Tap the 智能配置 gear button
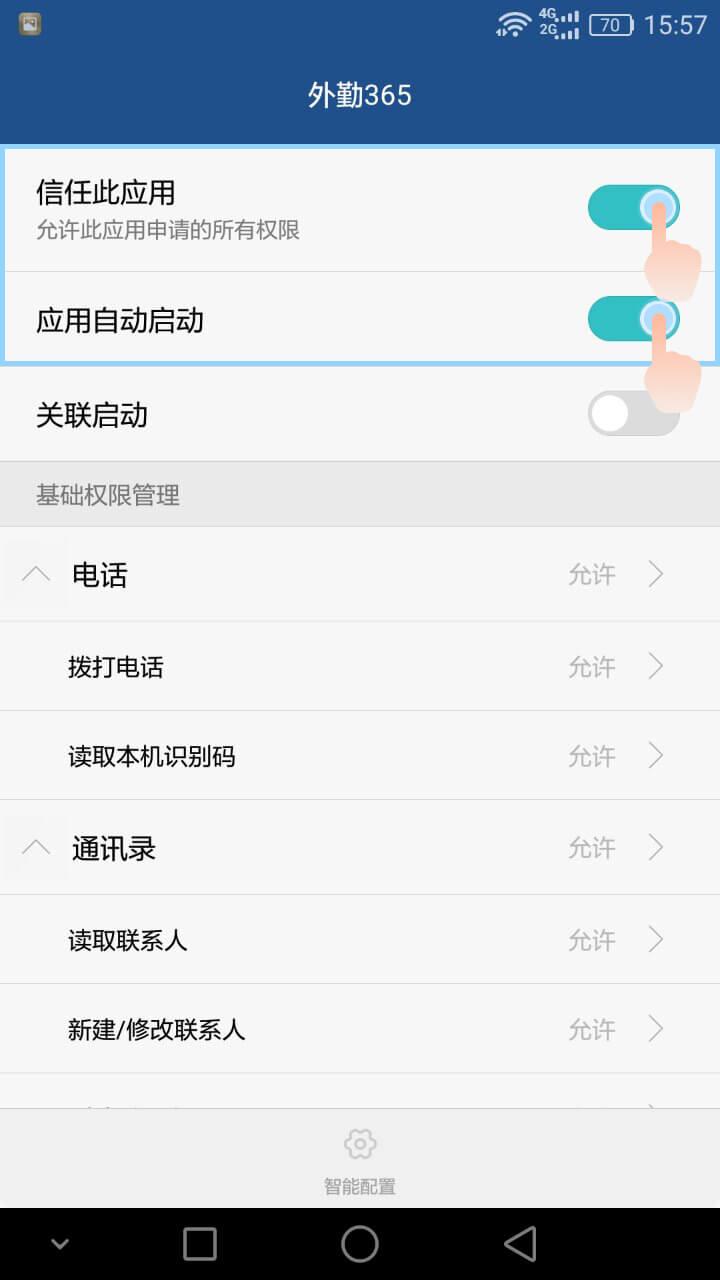This screenshot has width=720, height=1280. click(360, 1158)
